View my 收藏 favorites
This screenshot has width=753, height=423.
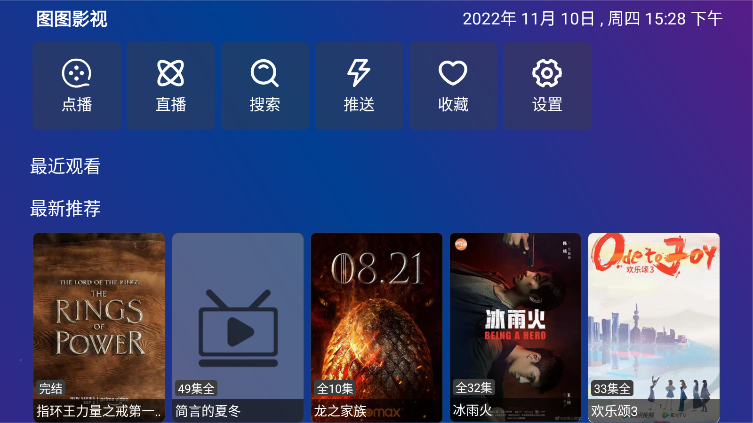(x=453, y=86)
